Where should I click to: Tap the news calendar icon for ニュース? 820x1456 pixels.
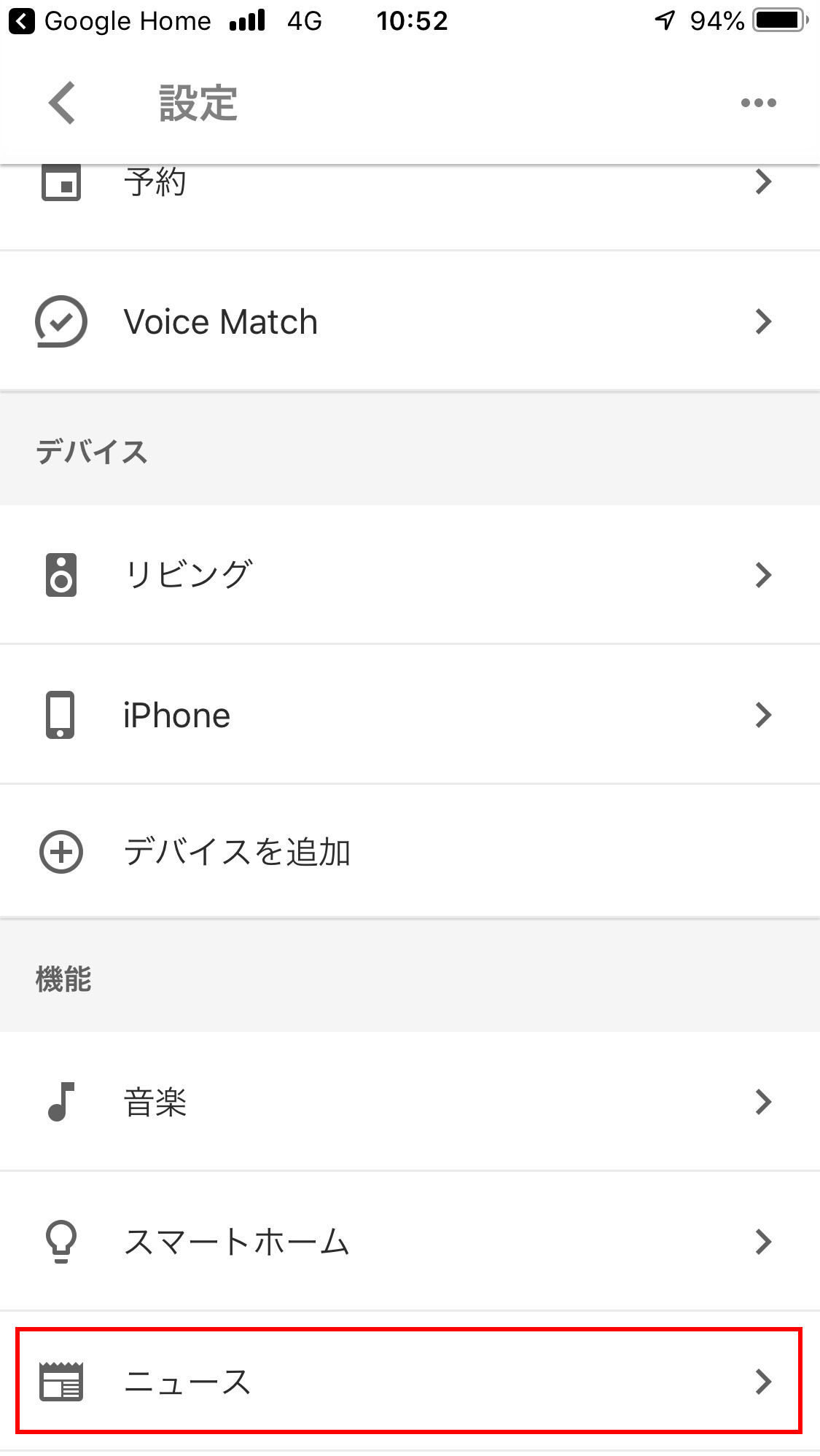(x=61, y=1383)
